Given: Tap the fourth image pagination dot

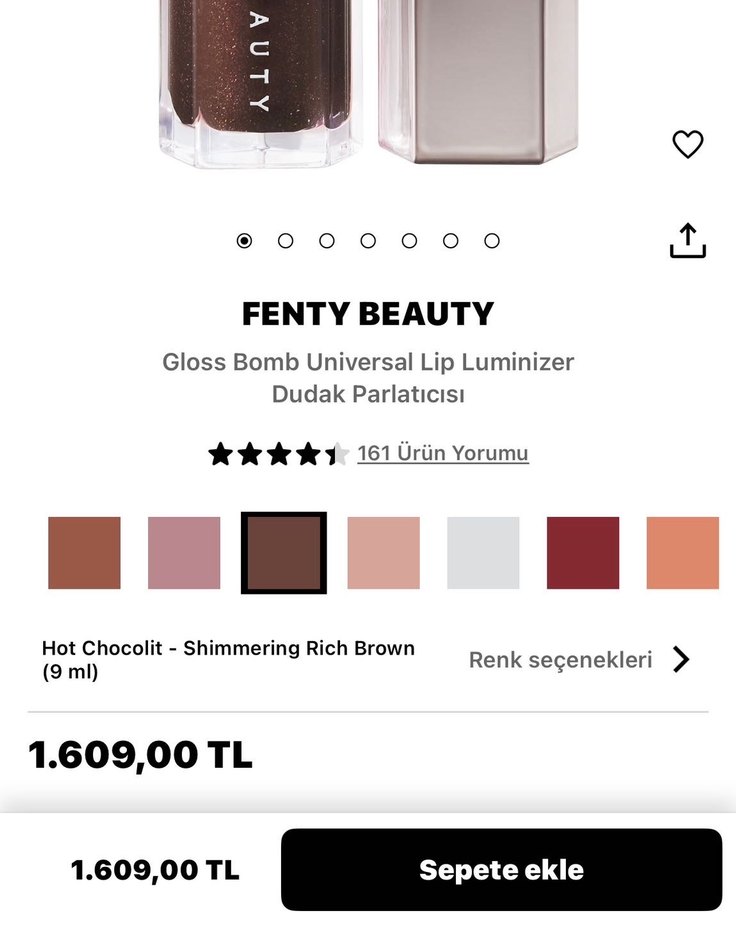Looking at the screenshot, I should click(x=368, y=240).
